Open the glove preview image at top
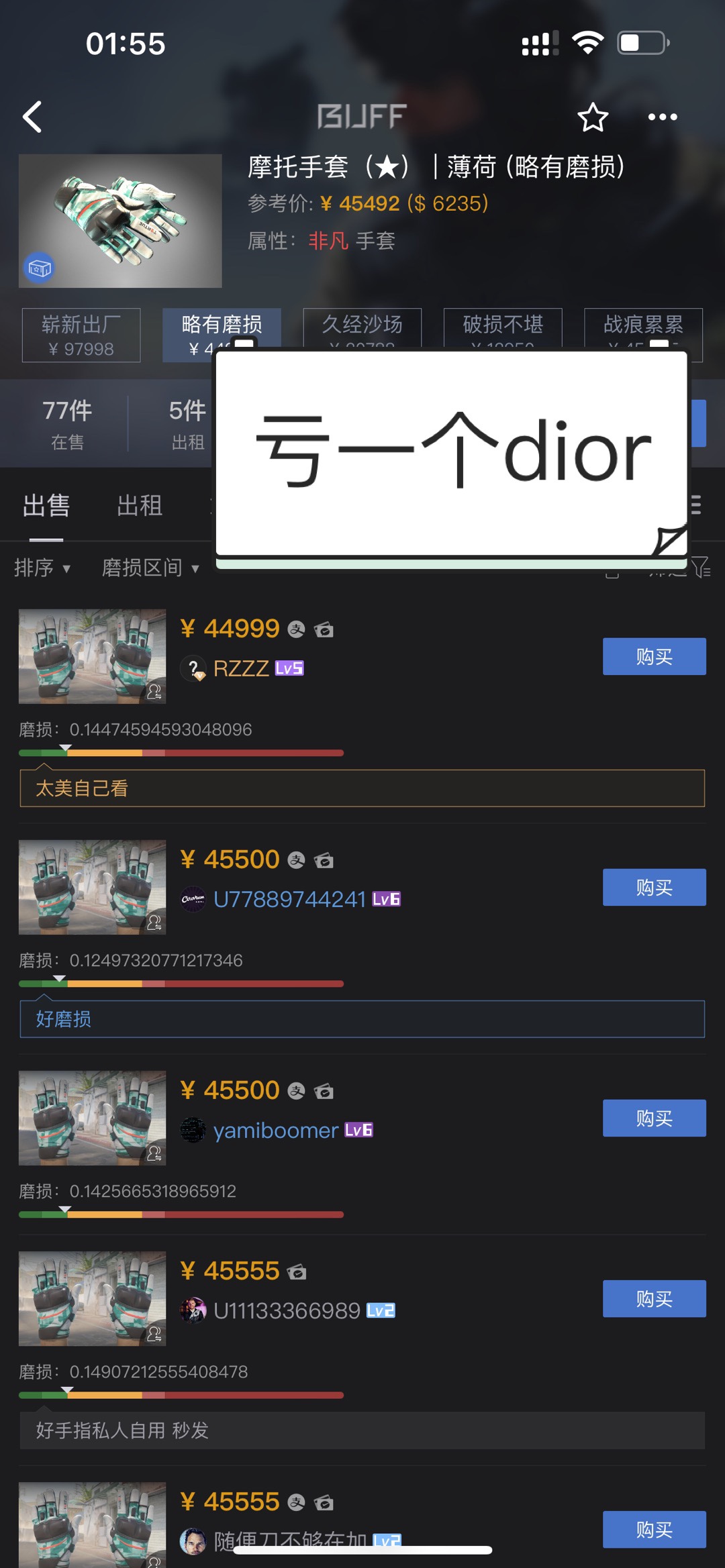725x1568 pixels. (120, 221)
